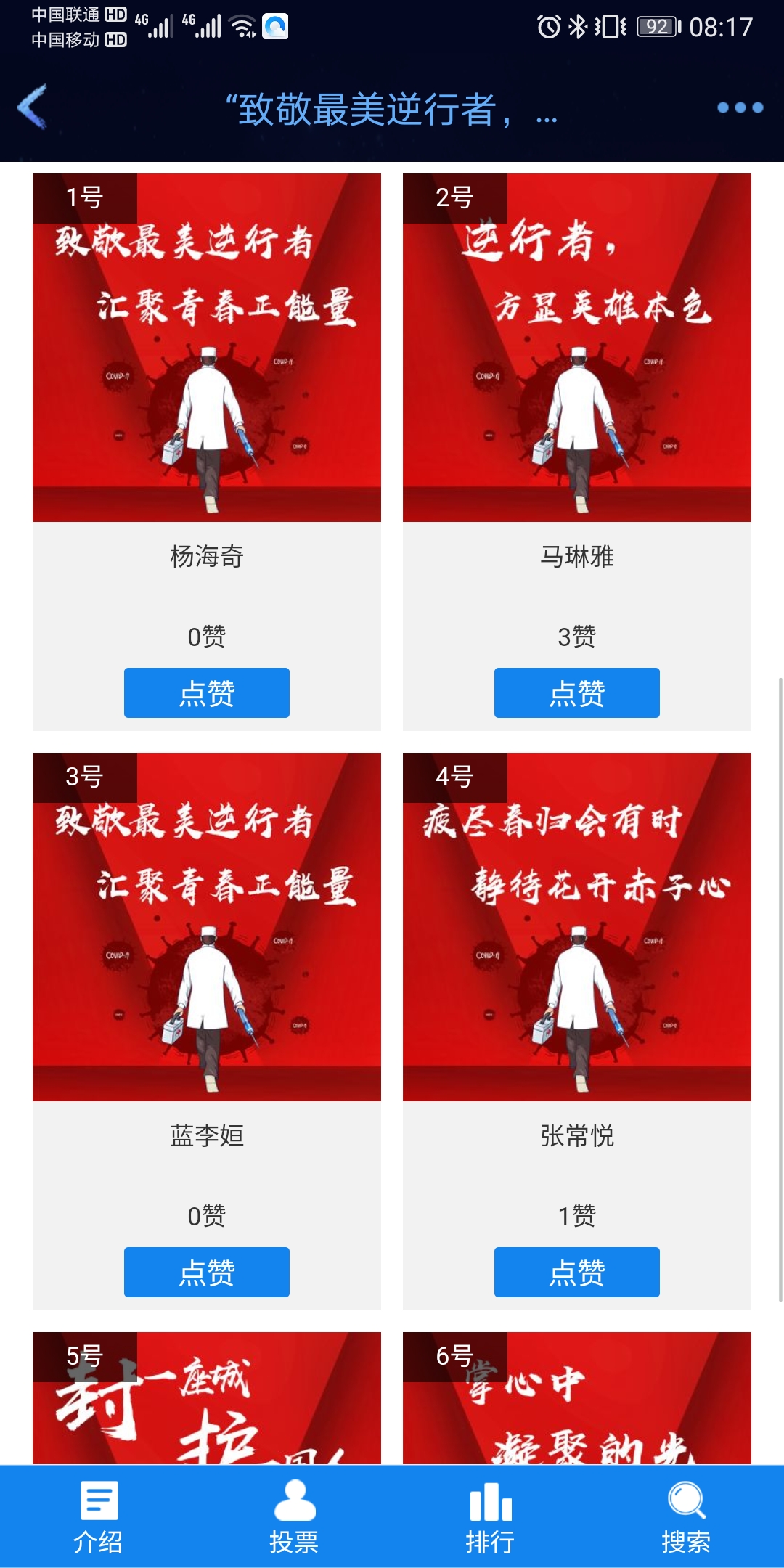Image resolution: width=784 pixels, height=1568 pixels.
Task: Switch to the 排行 ranking tab
Action: tap(490, 1517)
